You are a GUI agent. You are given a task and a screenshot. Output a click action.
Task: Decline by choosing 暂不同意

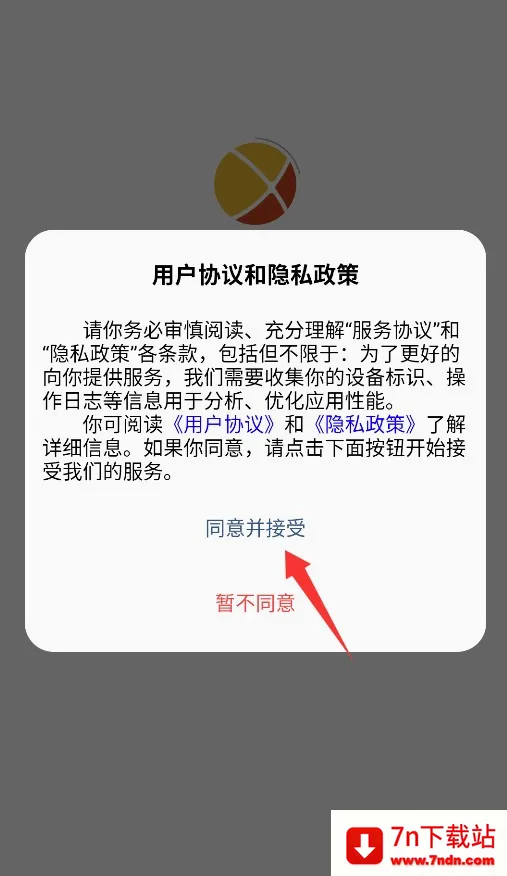[255, 603]
